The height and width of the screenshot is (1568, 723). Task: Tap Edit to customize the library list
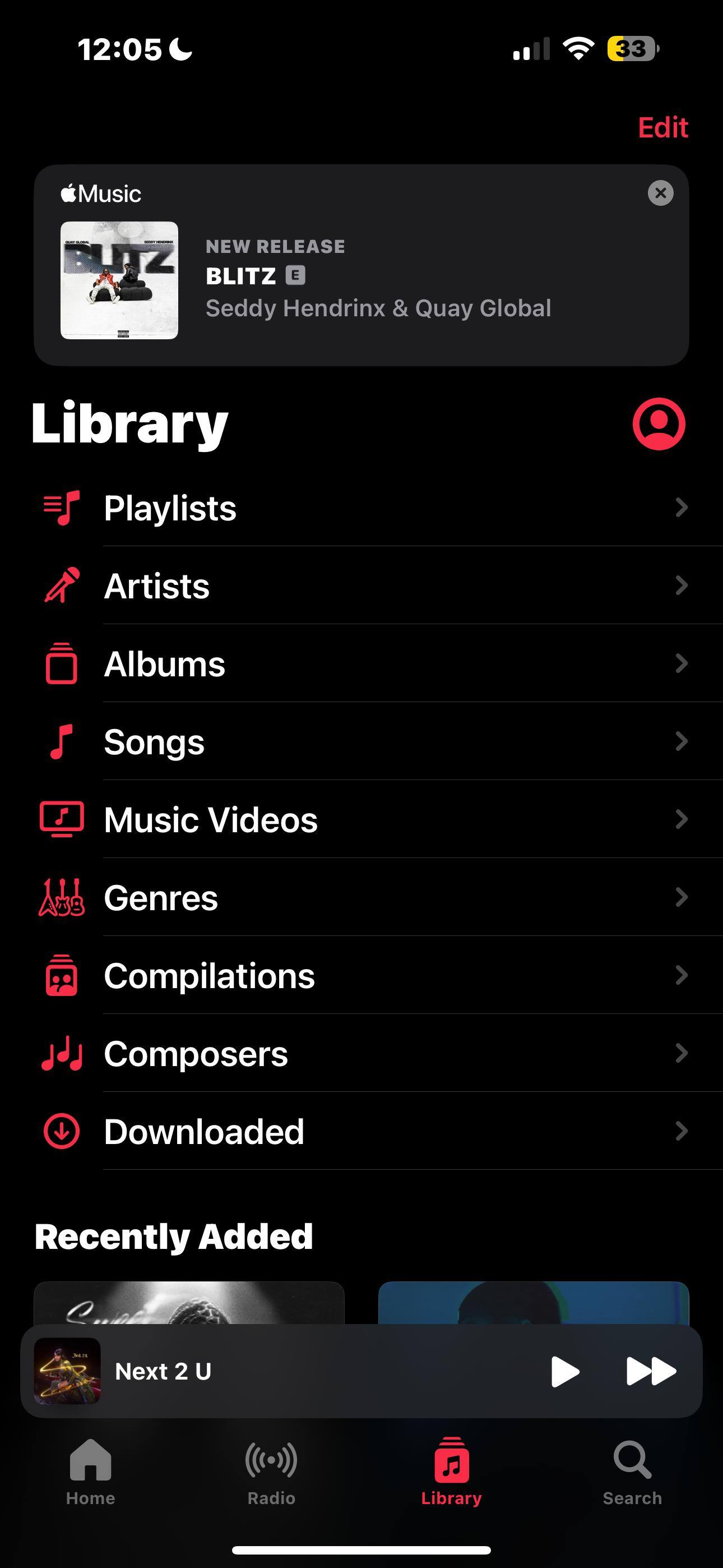(662, 127)
